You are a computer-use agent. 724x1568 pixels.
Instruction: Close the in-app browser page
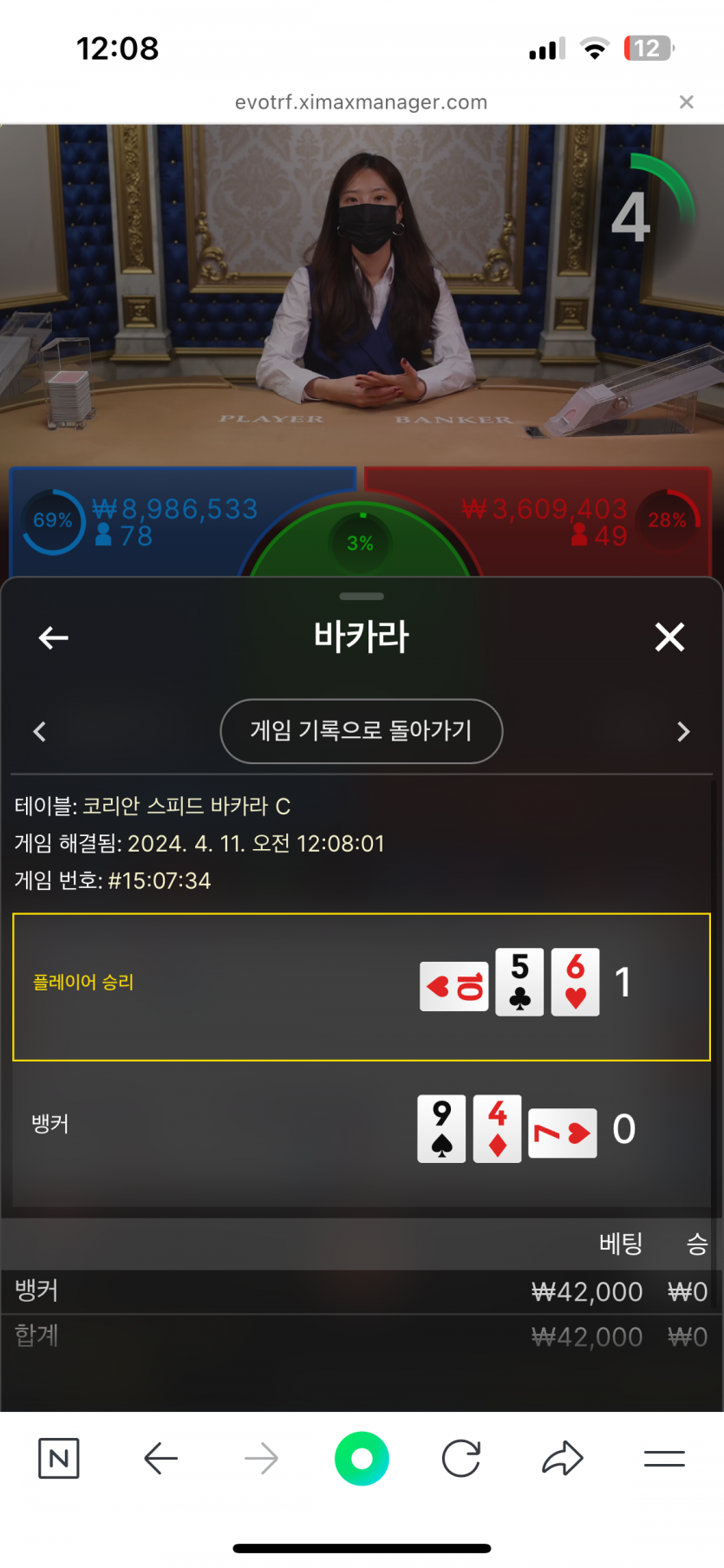pos(687,102)
